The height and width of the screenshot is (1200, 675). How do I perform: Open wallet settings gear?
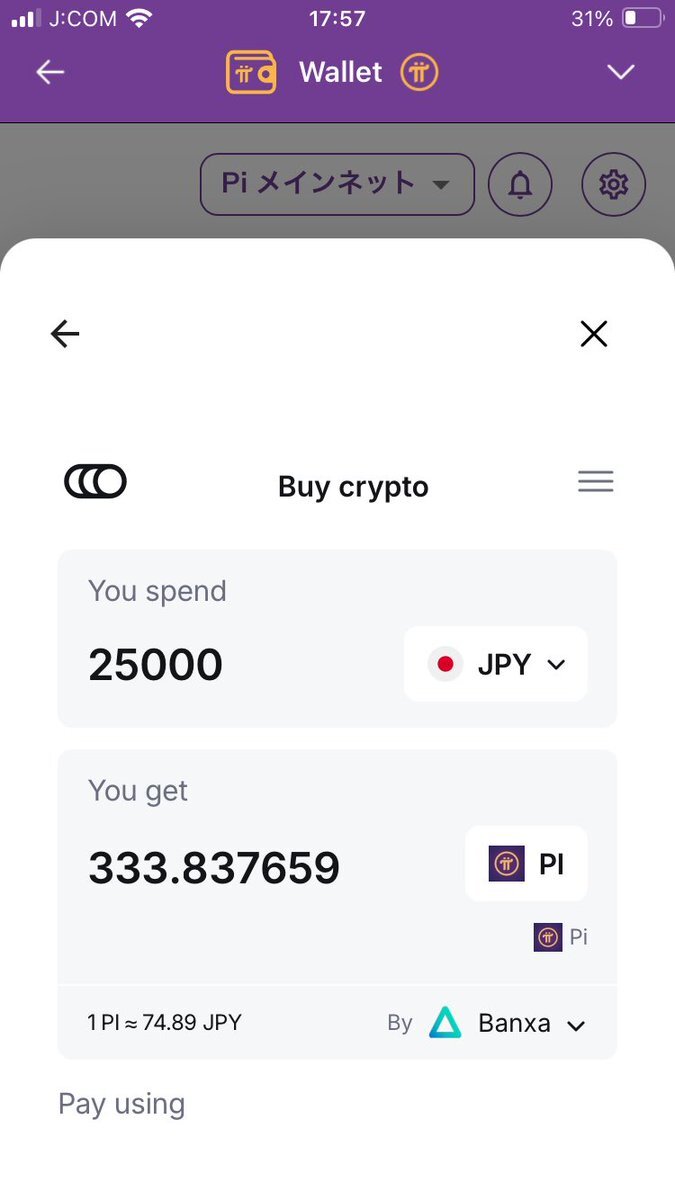click(613, 184)
